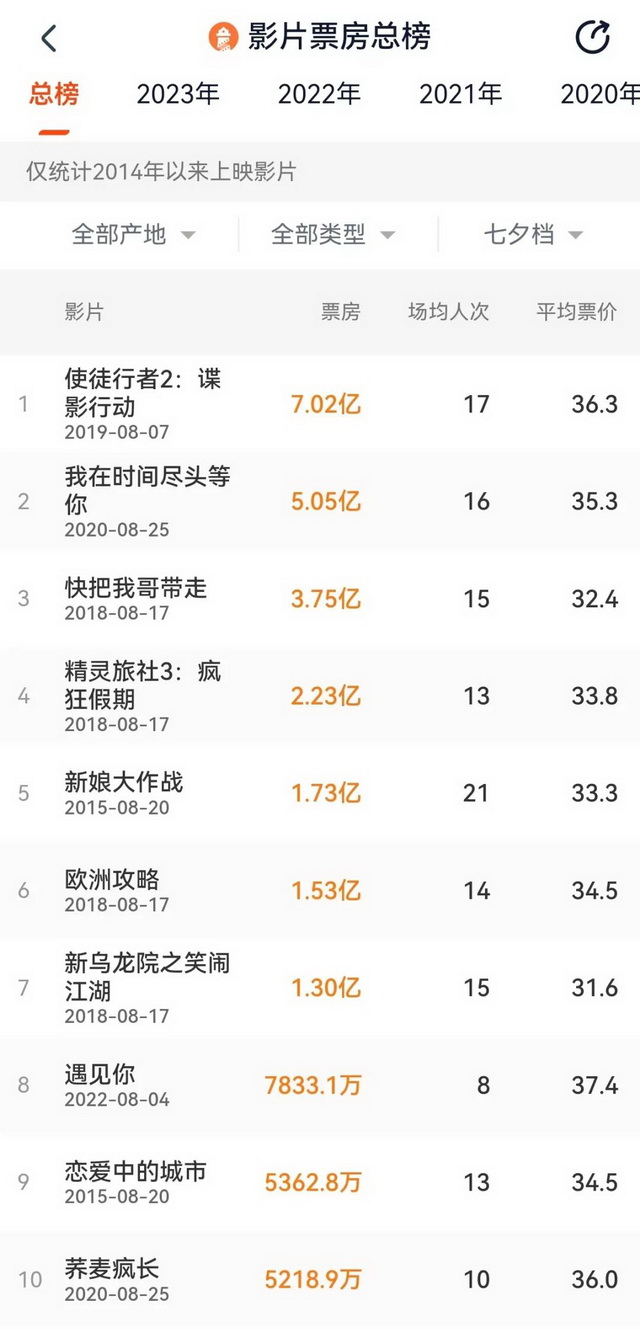Select the 总榜 tab
This screenshot has width=640, height=1333.
54,94
